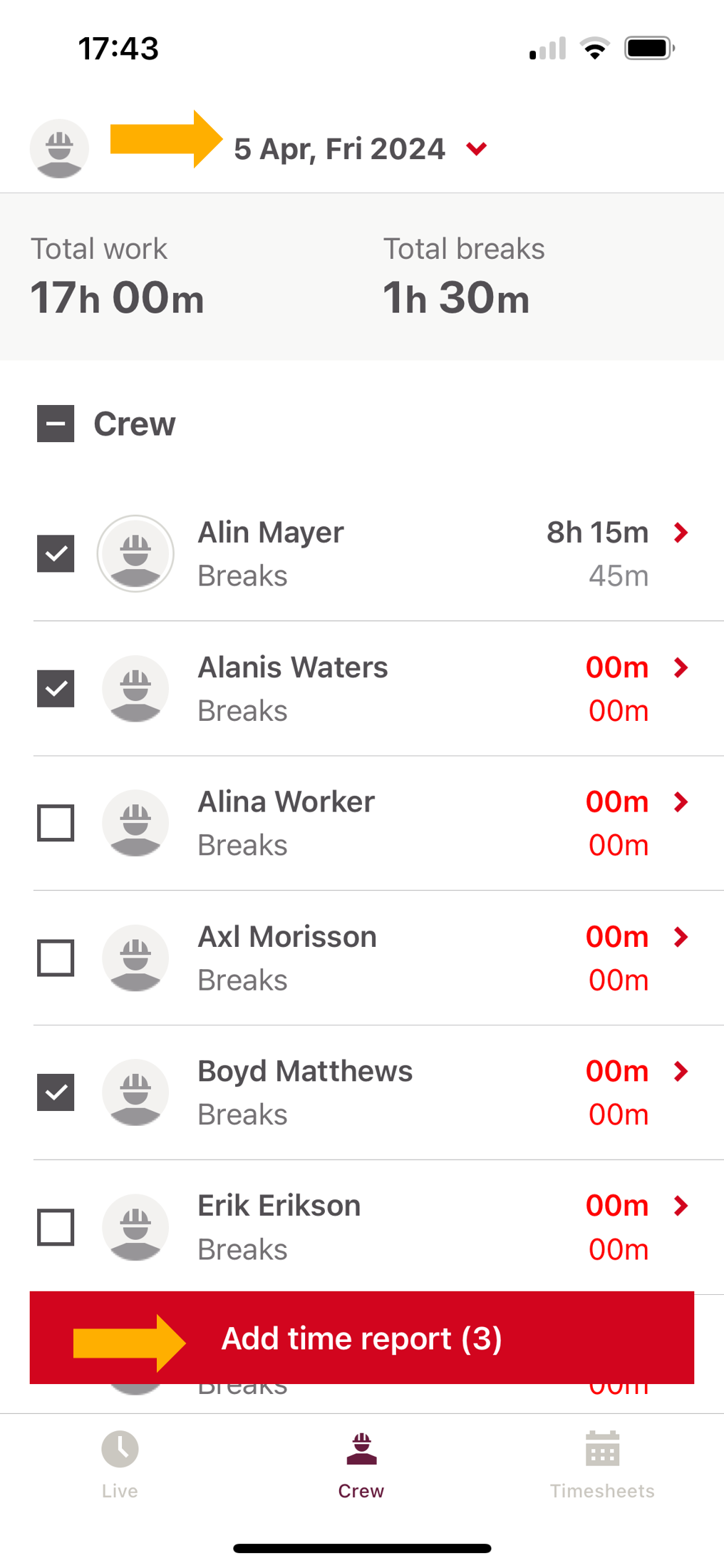Screen dimensions: 724x1568
Task: Check the box next to Alina Worker
Action: [x=56, y=823]
